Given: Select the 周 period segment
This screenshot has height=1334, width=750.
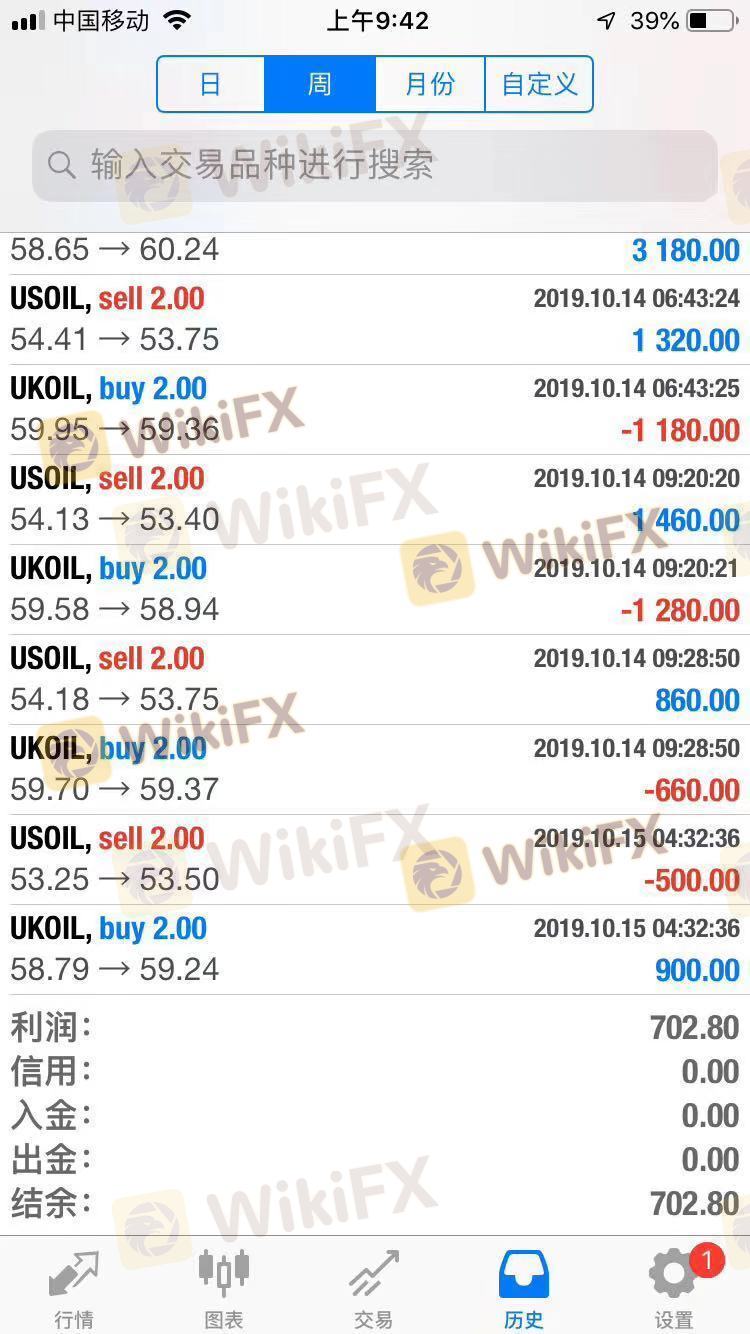Looking at the screenshot, I should point(320,84).
